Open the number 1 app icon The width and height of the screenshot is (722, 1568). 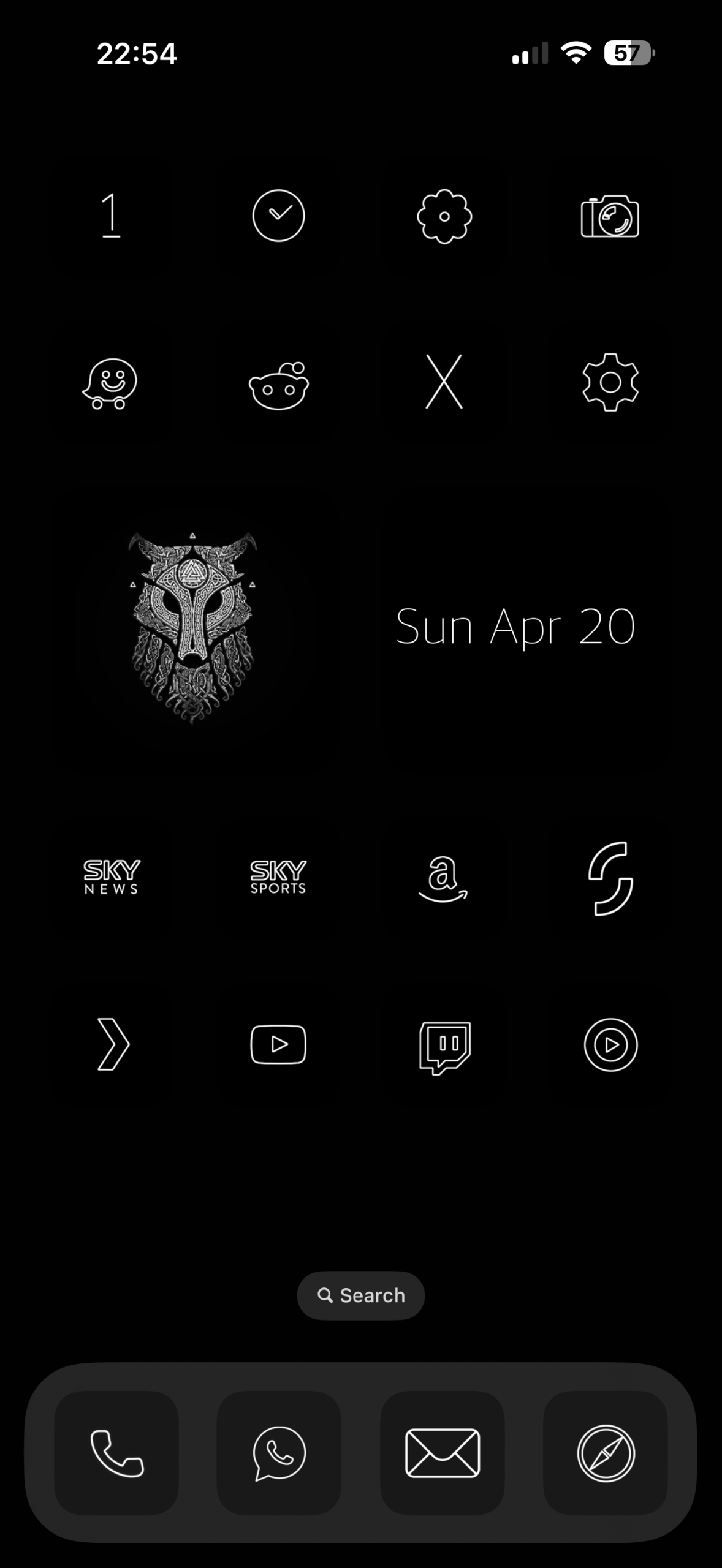point(111,216)
